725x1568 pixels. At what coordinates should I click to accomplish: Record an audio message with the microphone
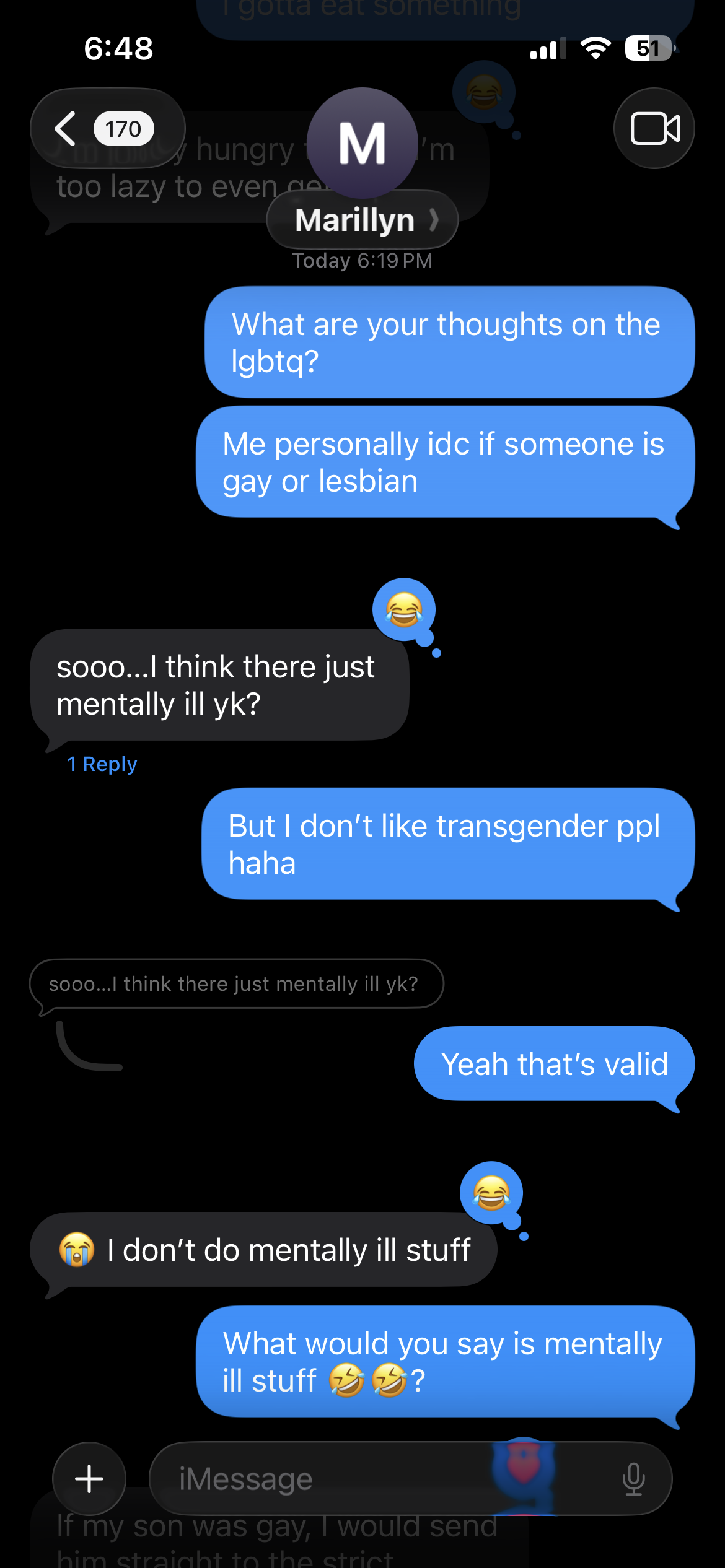[x=633, y=1479]
